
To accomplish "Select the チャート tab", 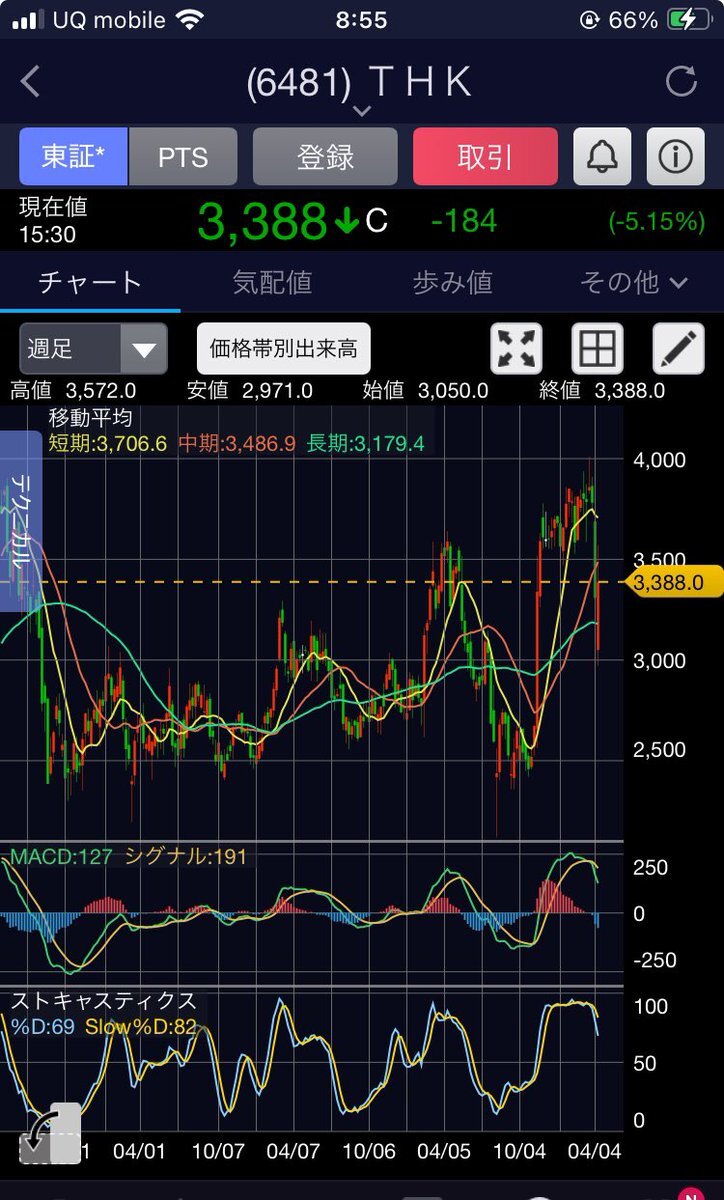I will click(x=90, y=283).
